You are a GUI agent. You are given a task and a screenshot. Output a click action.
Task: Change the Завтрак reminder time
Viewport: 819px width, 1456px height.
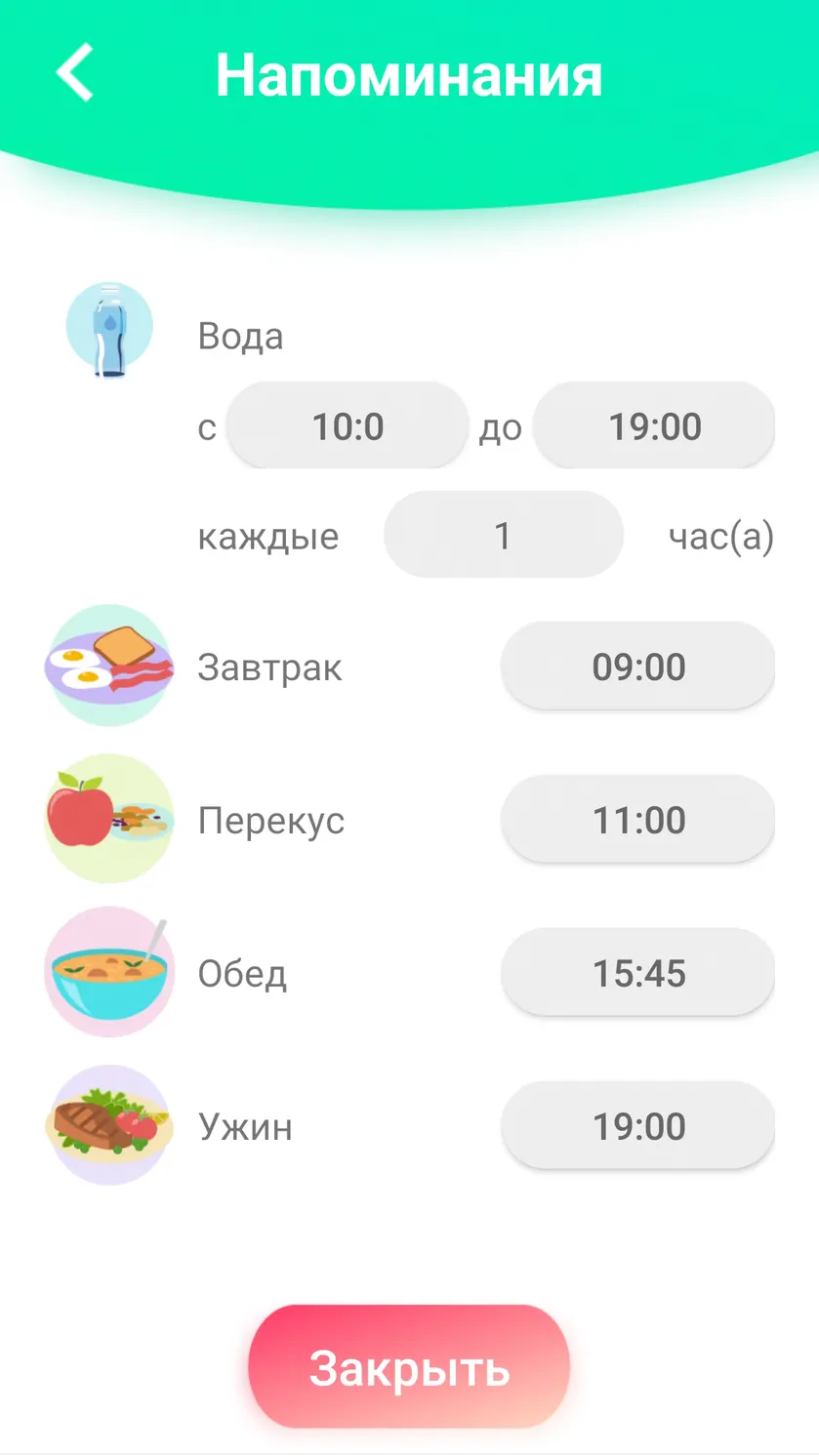coord(638,667)
